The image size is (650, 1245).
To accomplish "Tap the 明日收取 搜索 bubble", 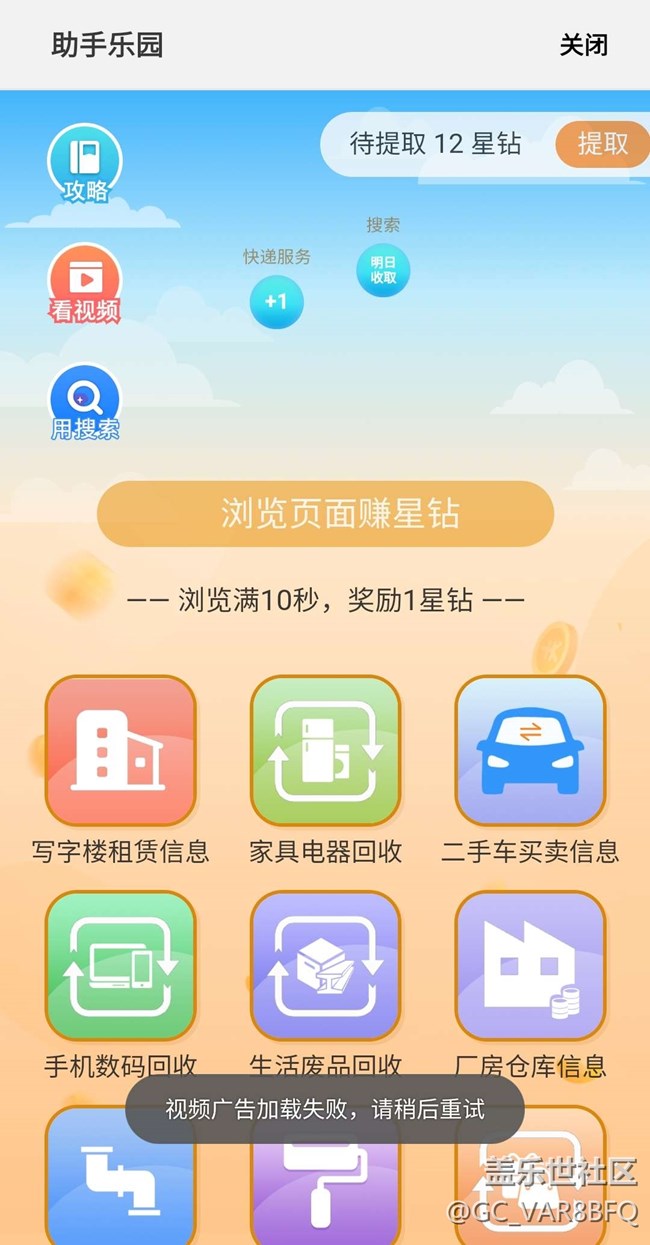I will (383, 270).
